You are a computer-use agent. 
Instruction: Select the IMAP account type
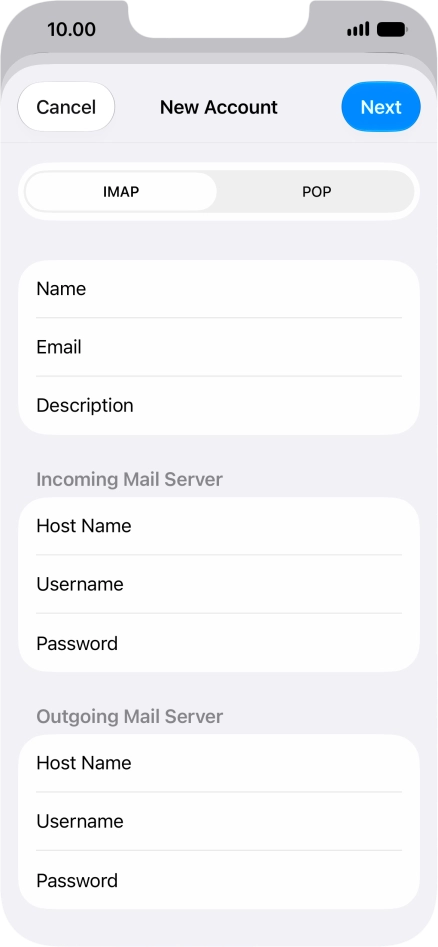(x=121, y=192)
